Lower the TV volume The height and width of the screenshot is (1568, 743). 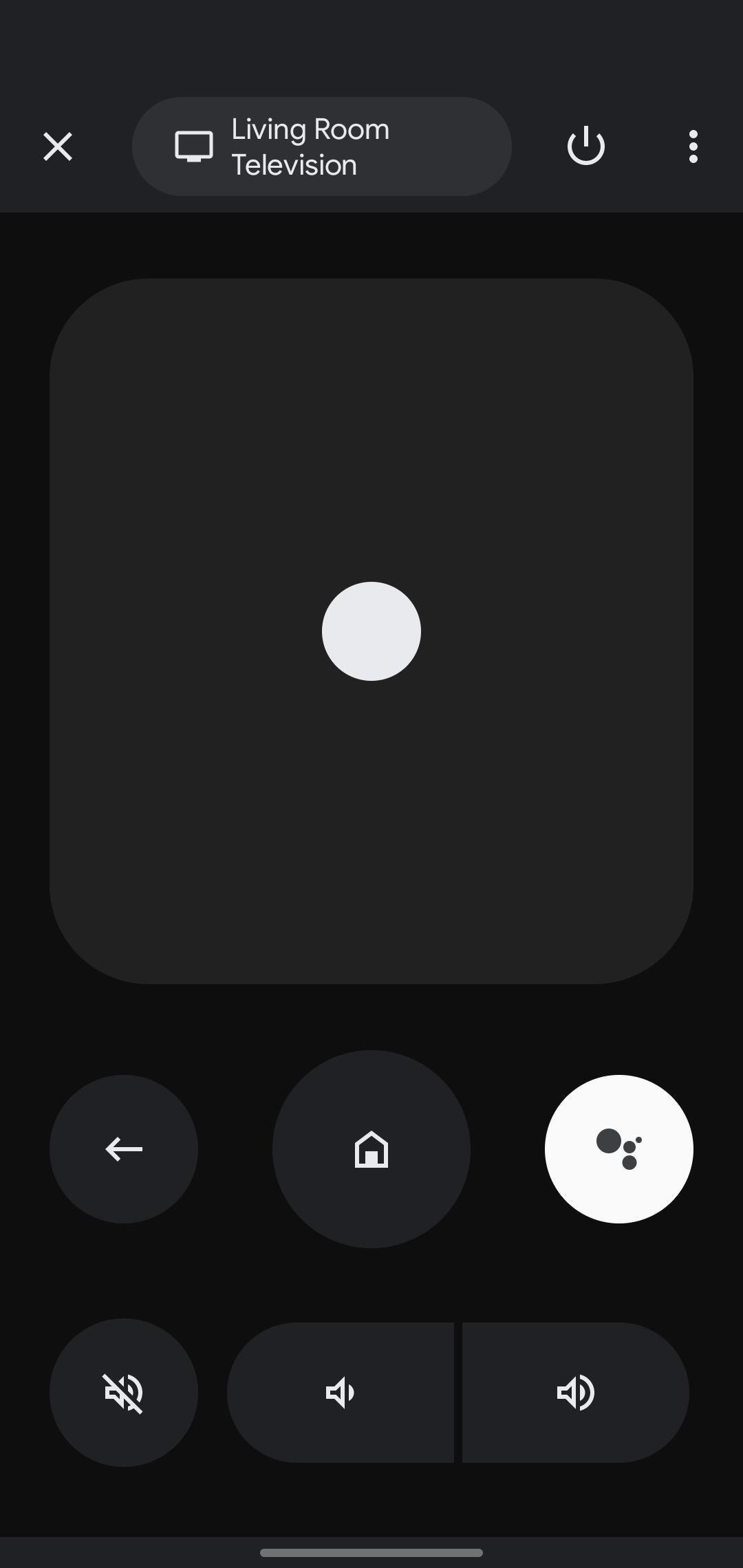[x=341, y=1393]
